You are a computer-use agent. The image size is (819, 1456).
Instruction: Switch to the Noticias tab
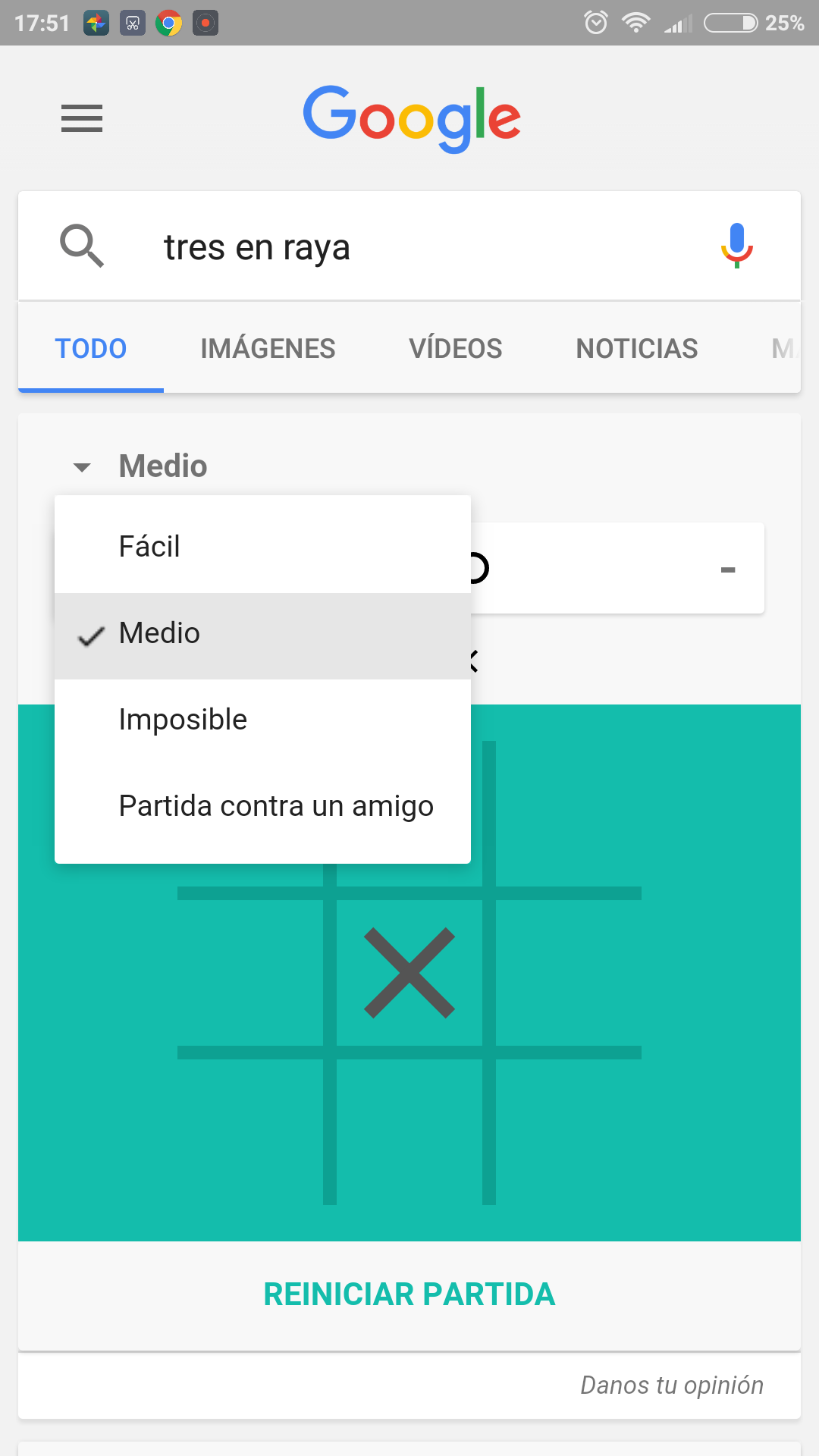[637, 348]
